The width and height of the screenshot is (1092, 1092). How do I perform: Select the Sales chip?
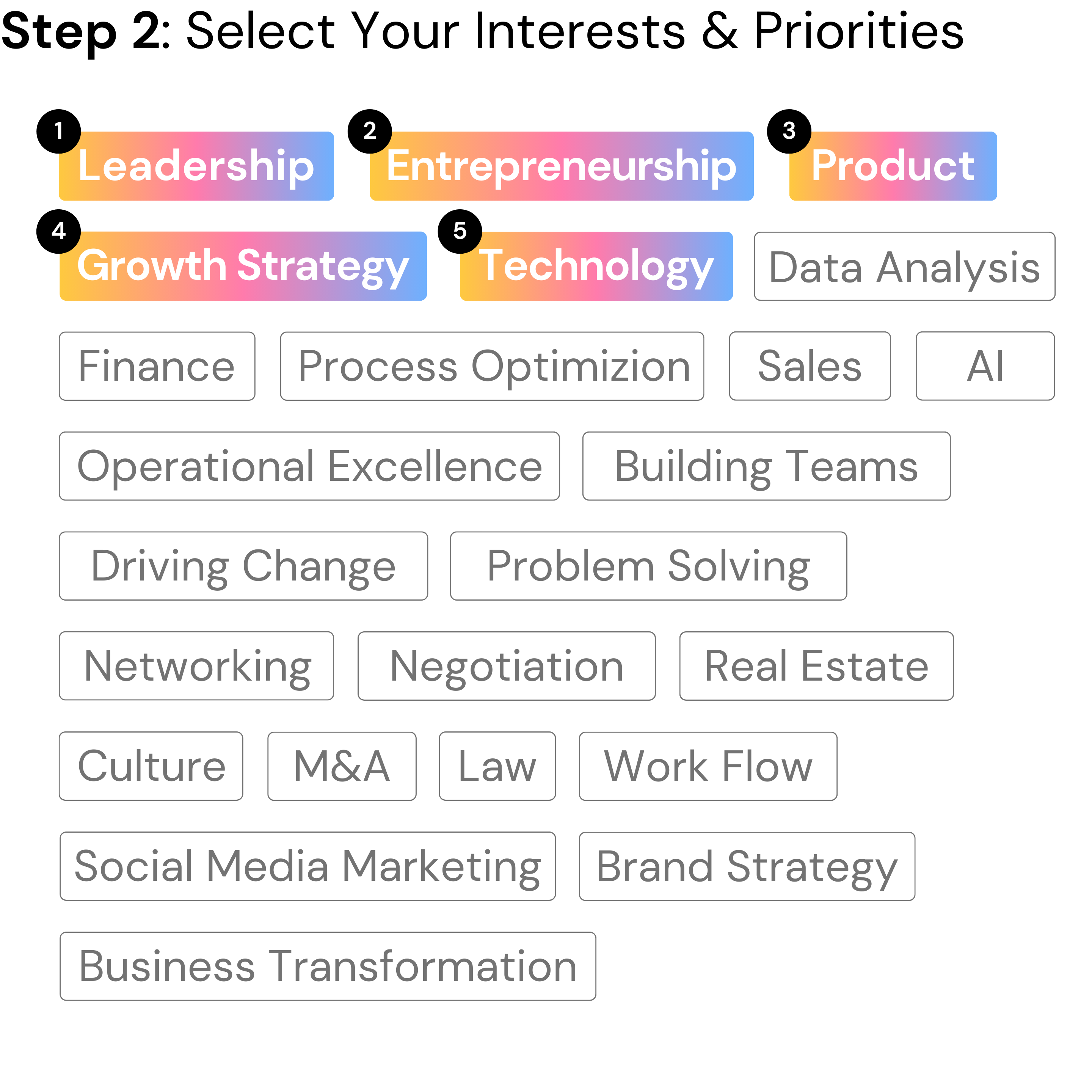[x=810, y=366]
